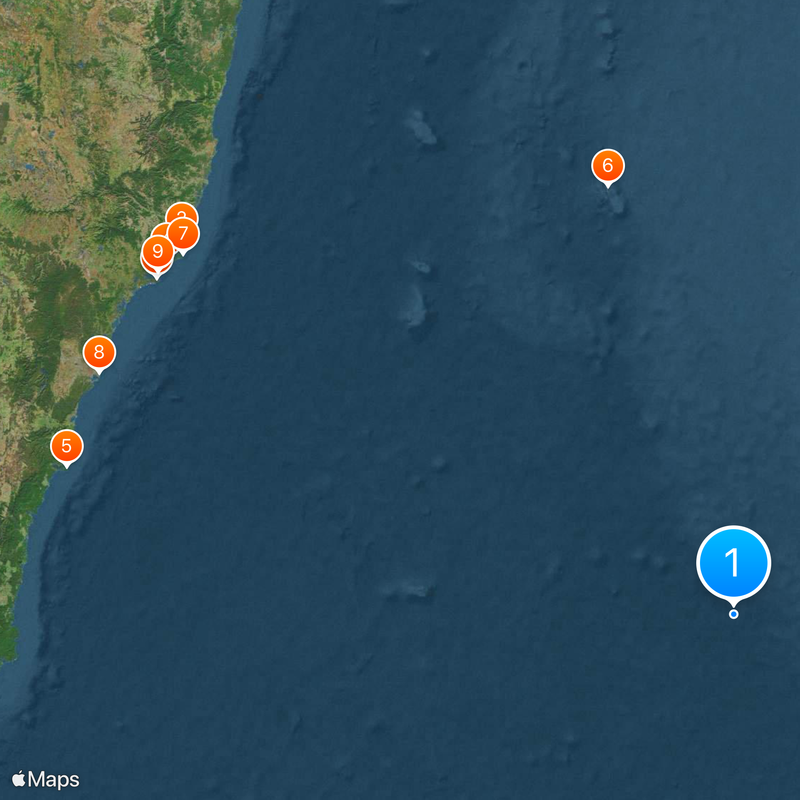Open the orange pin numbered 9
800x800 pixels.
156,252
